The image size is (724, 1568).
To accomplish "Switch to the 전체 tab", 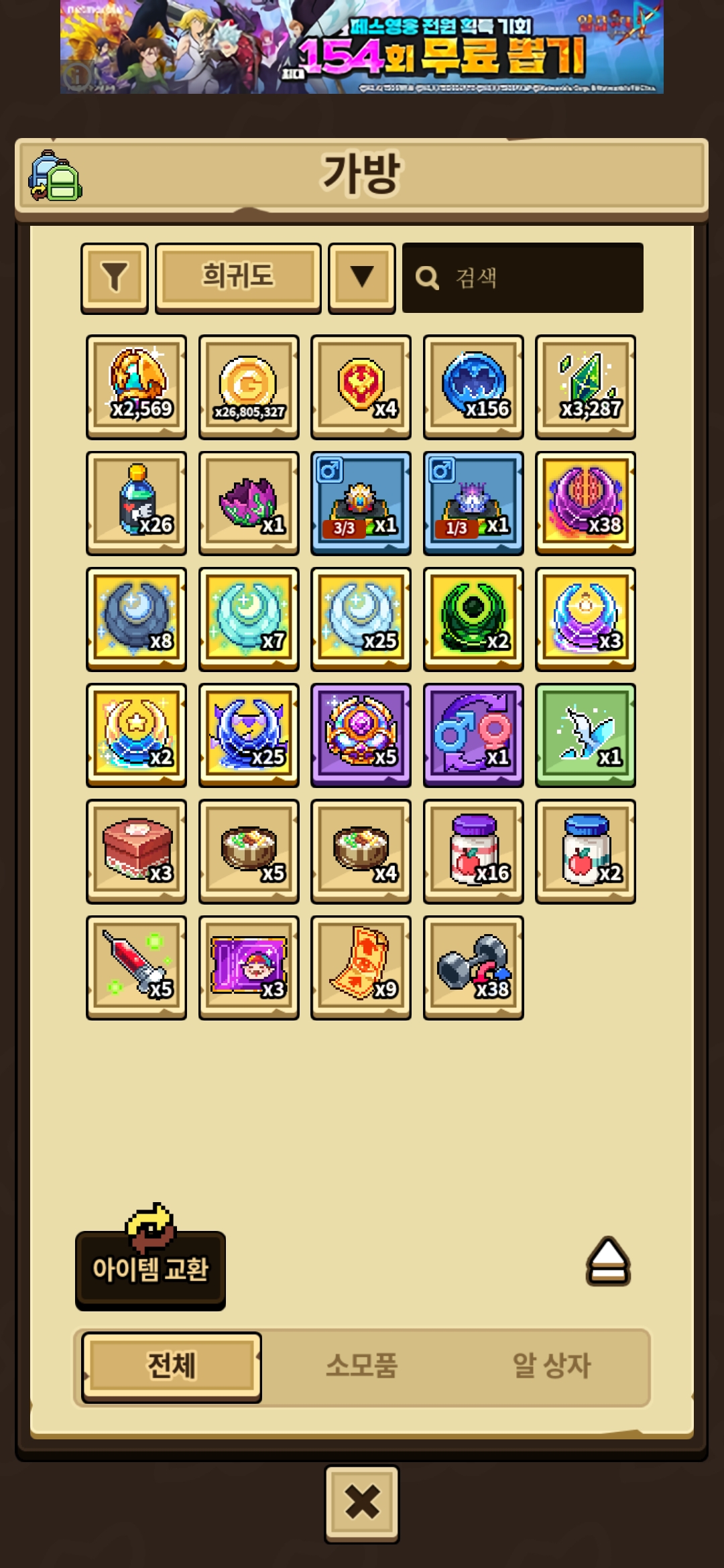I will point(172,1366).
